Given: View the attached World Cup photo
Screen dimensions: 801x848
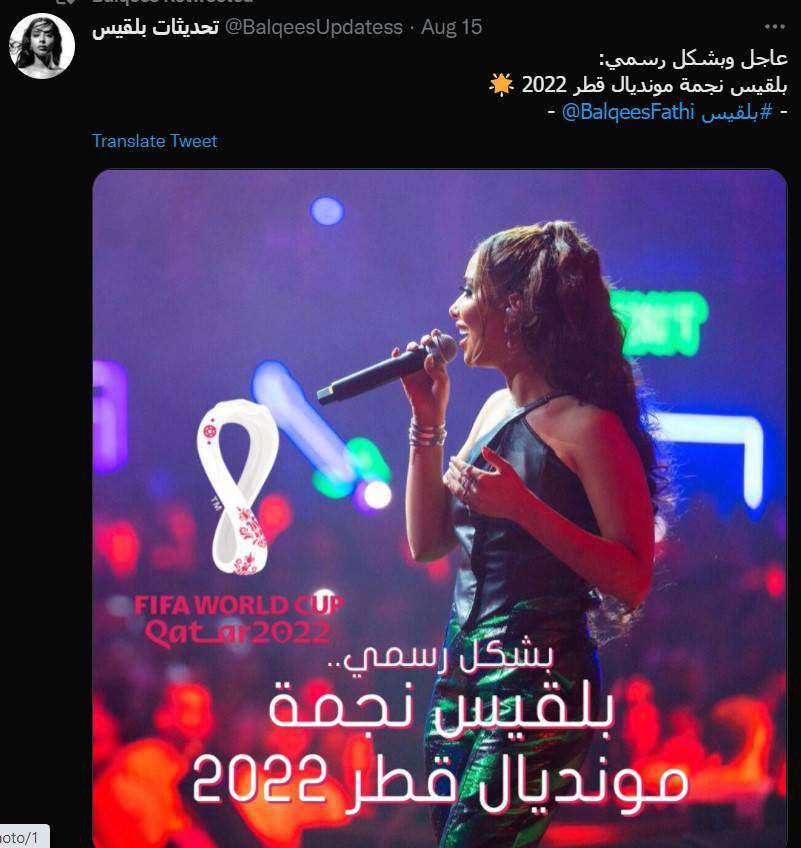Looking at the screenshot, I should click(x=440, y=508).
